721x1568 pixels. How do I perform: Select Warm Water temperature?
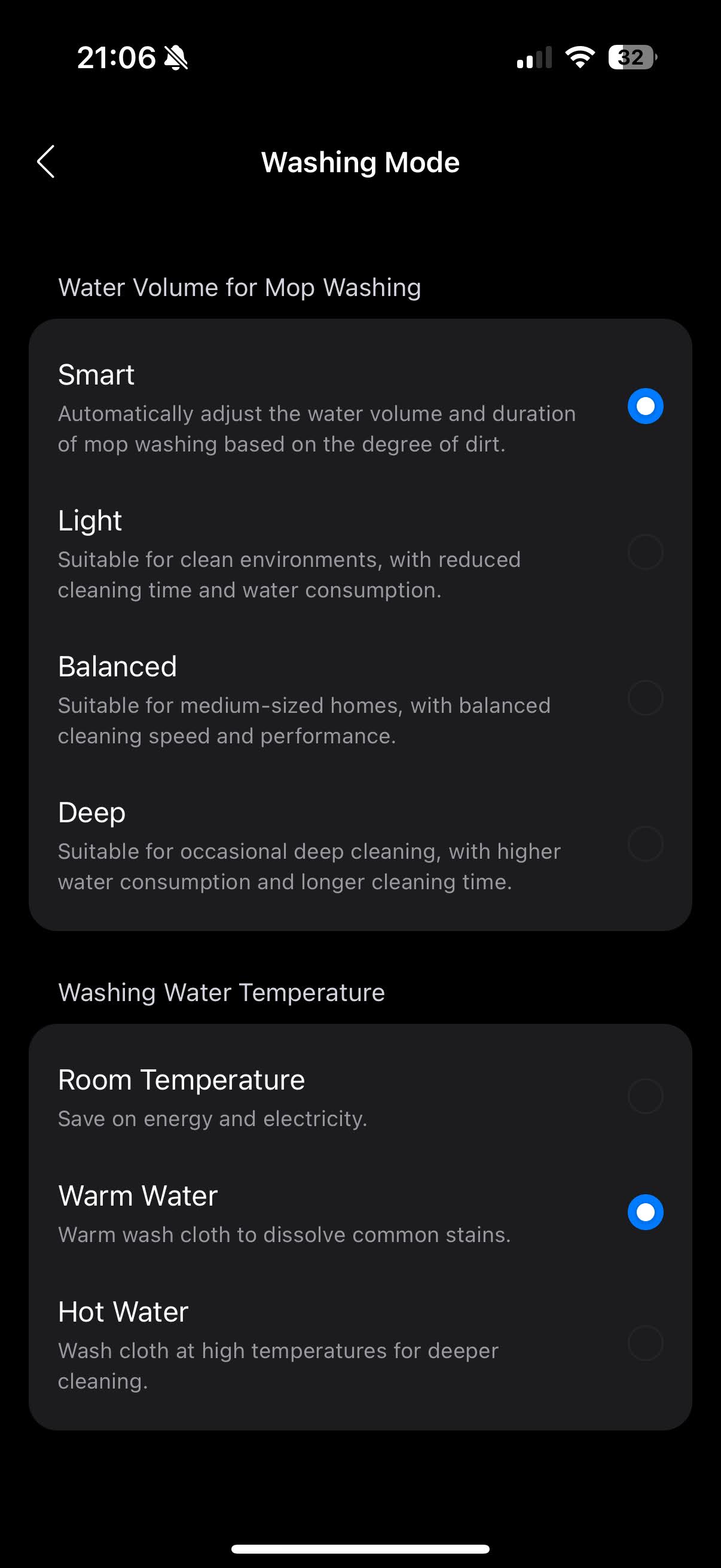pyautogui.click(x=645, y=1213)
